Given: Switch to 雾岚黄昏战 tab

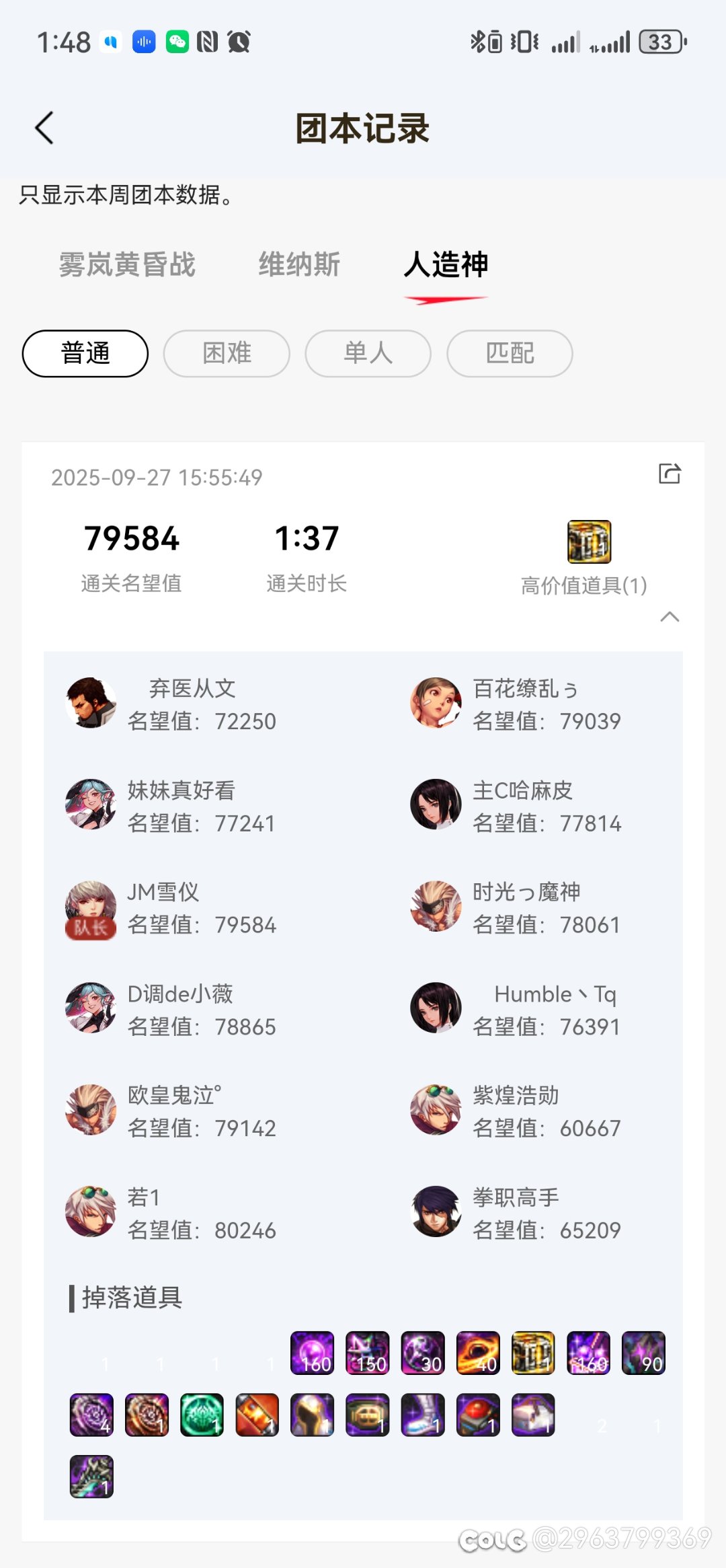Looking at the screenshot, I should pos(127,264).
